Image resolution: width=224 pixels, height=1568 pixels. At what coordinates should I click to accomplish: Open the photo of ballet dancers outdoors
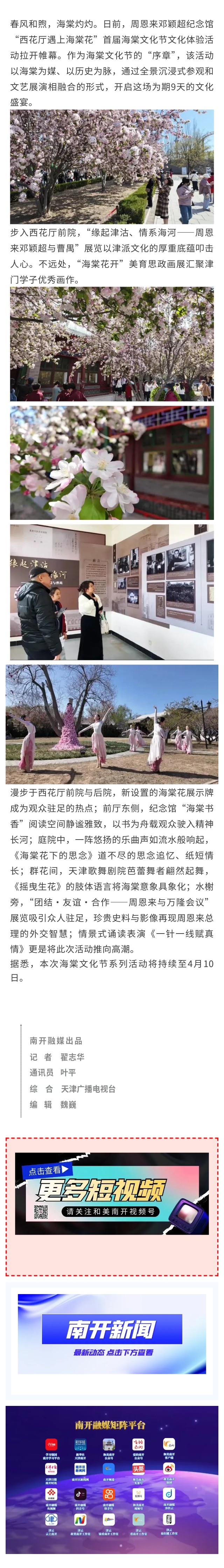click(x=112, y=723)
